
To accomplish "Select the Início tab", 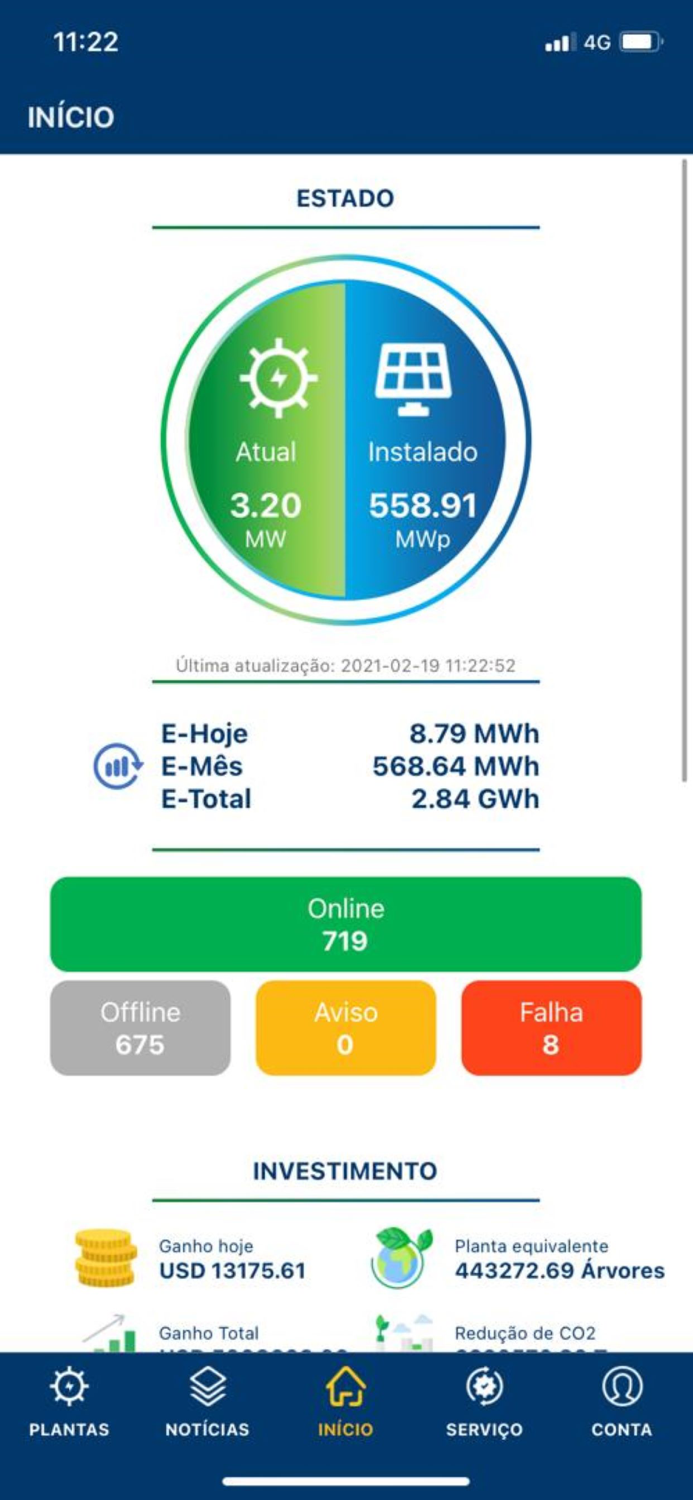I will (x=346, y=1402).
